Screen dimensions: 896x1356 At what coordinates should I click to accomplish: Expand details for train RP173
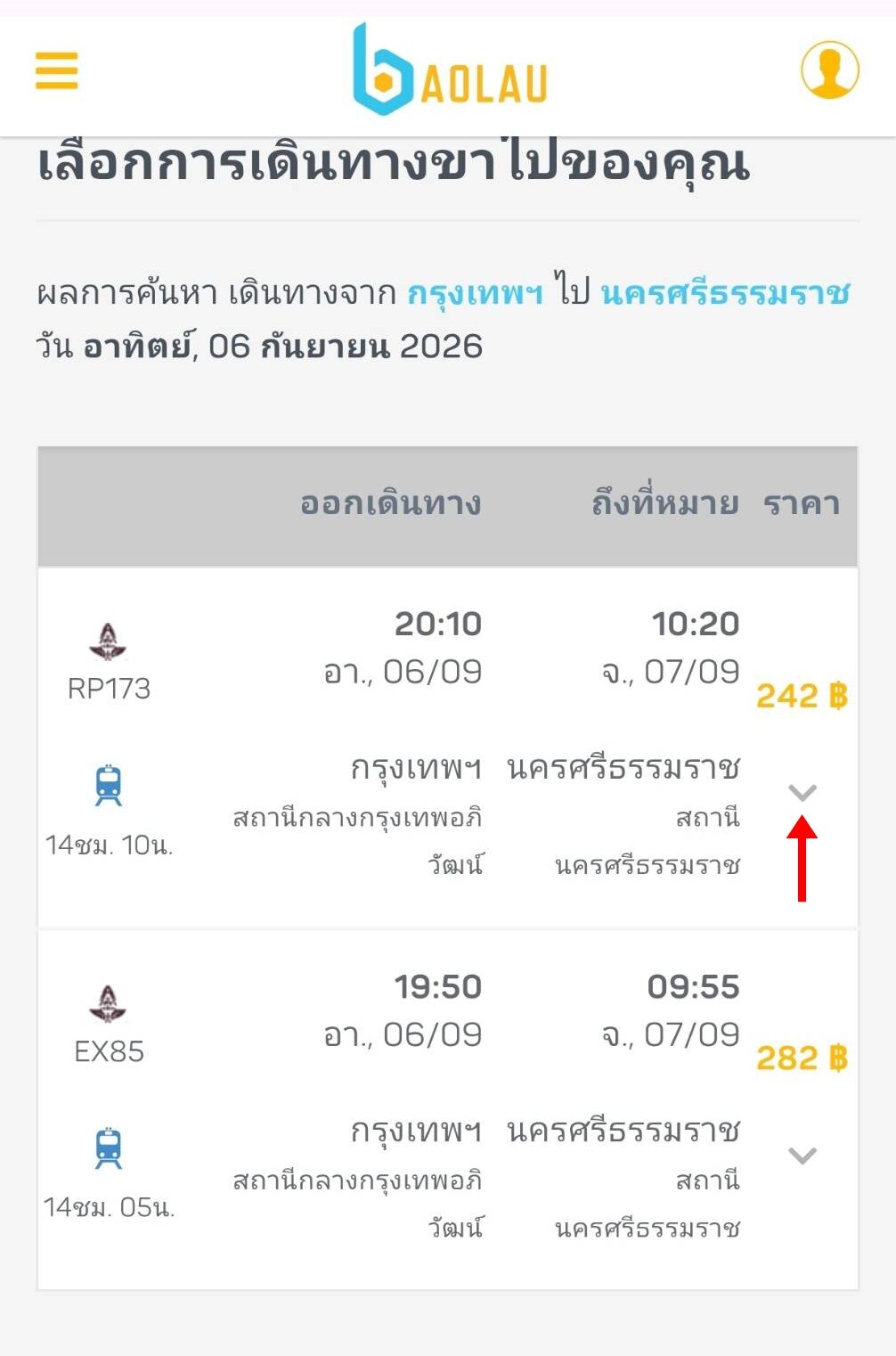[x=802, y=792]
